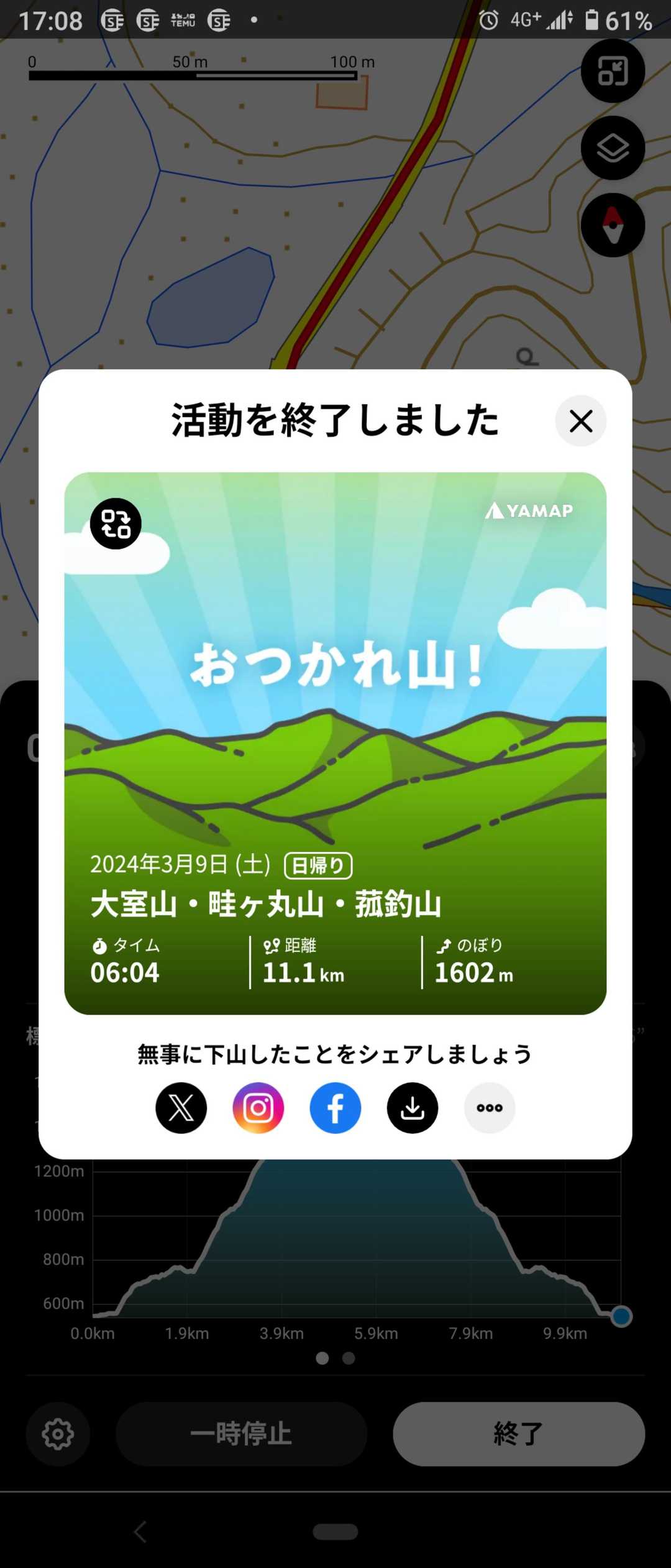Switch the share card design

coord(116,523)
